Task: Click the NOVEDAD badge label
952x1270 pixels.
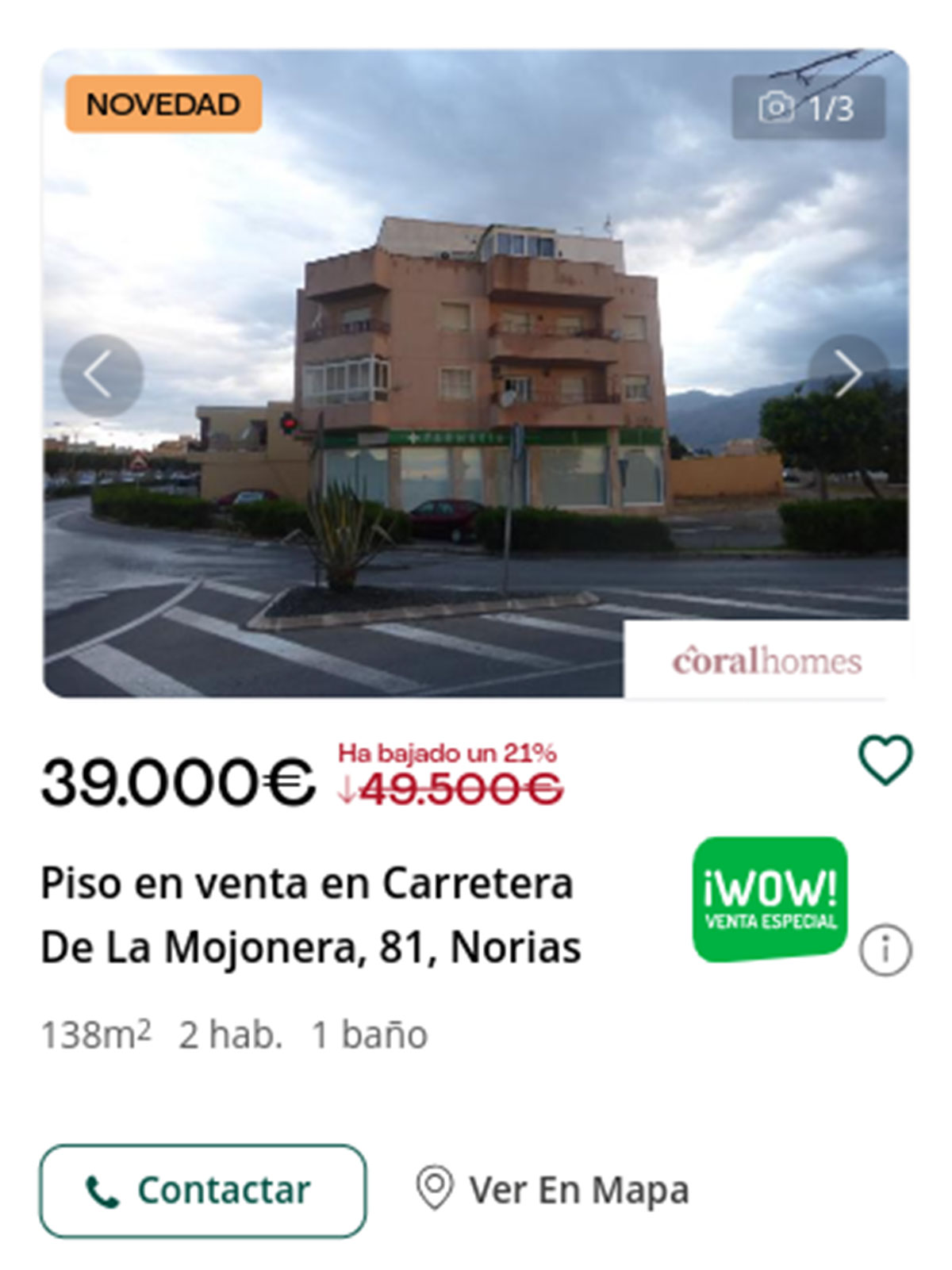Action: (163, 103)
